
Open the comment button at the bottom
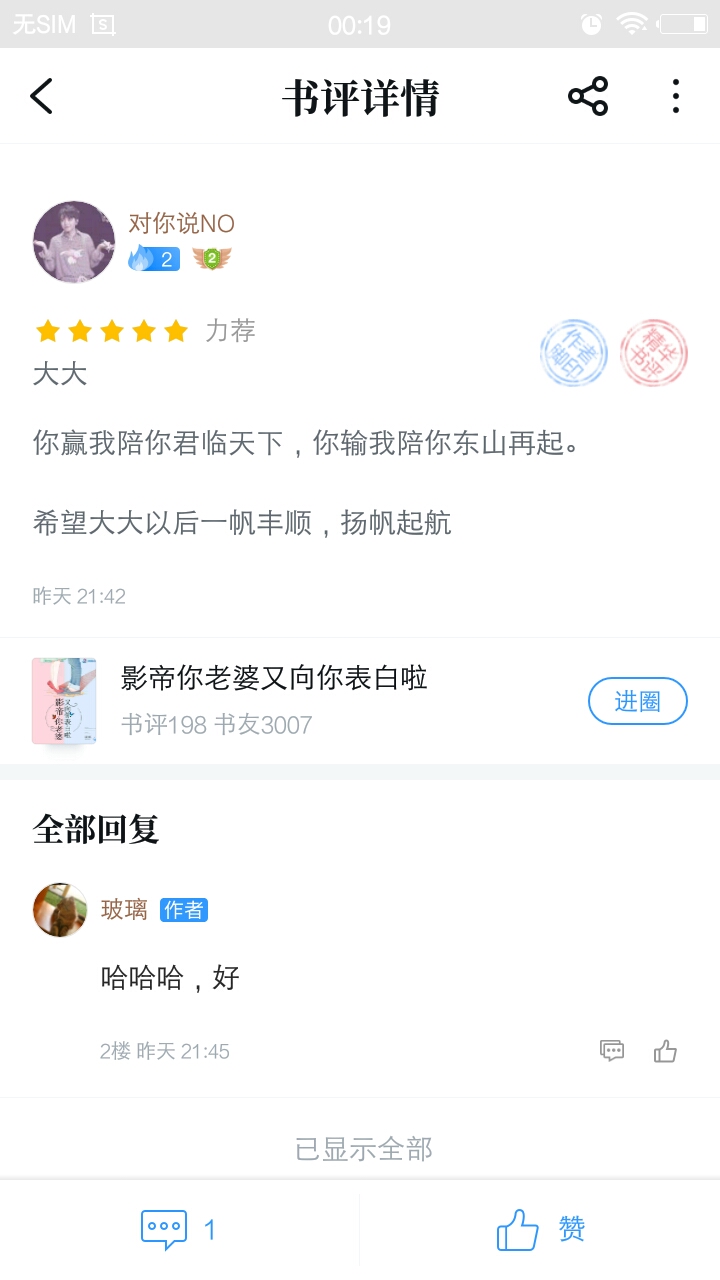coord(179,1229)
